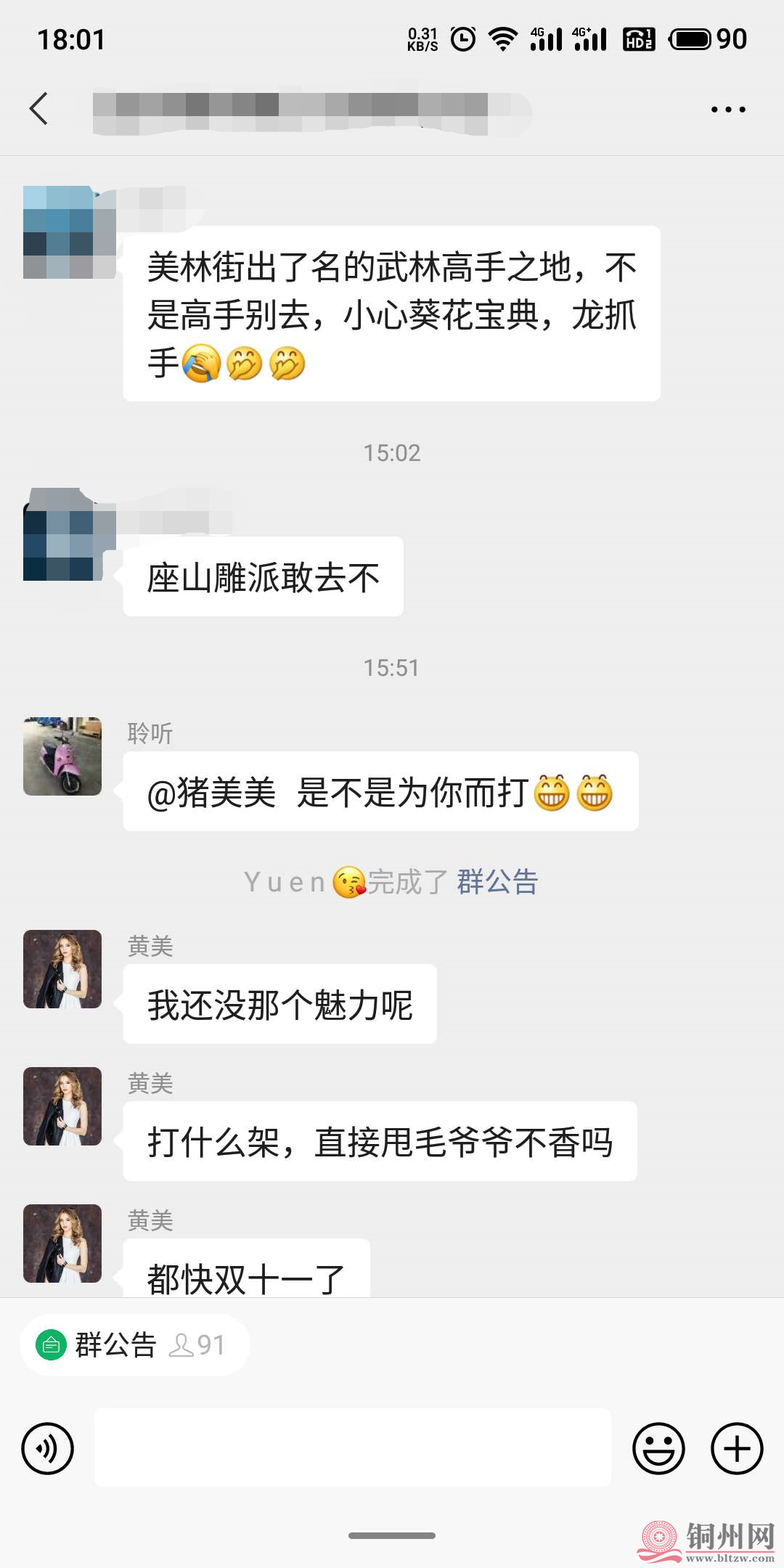Tap the blue 群公告 link in system notice
784x1568 pixels.
point(497,882)
